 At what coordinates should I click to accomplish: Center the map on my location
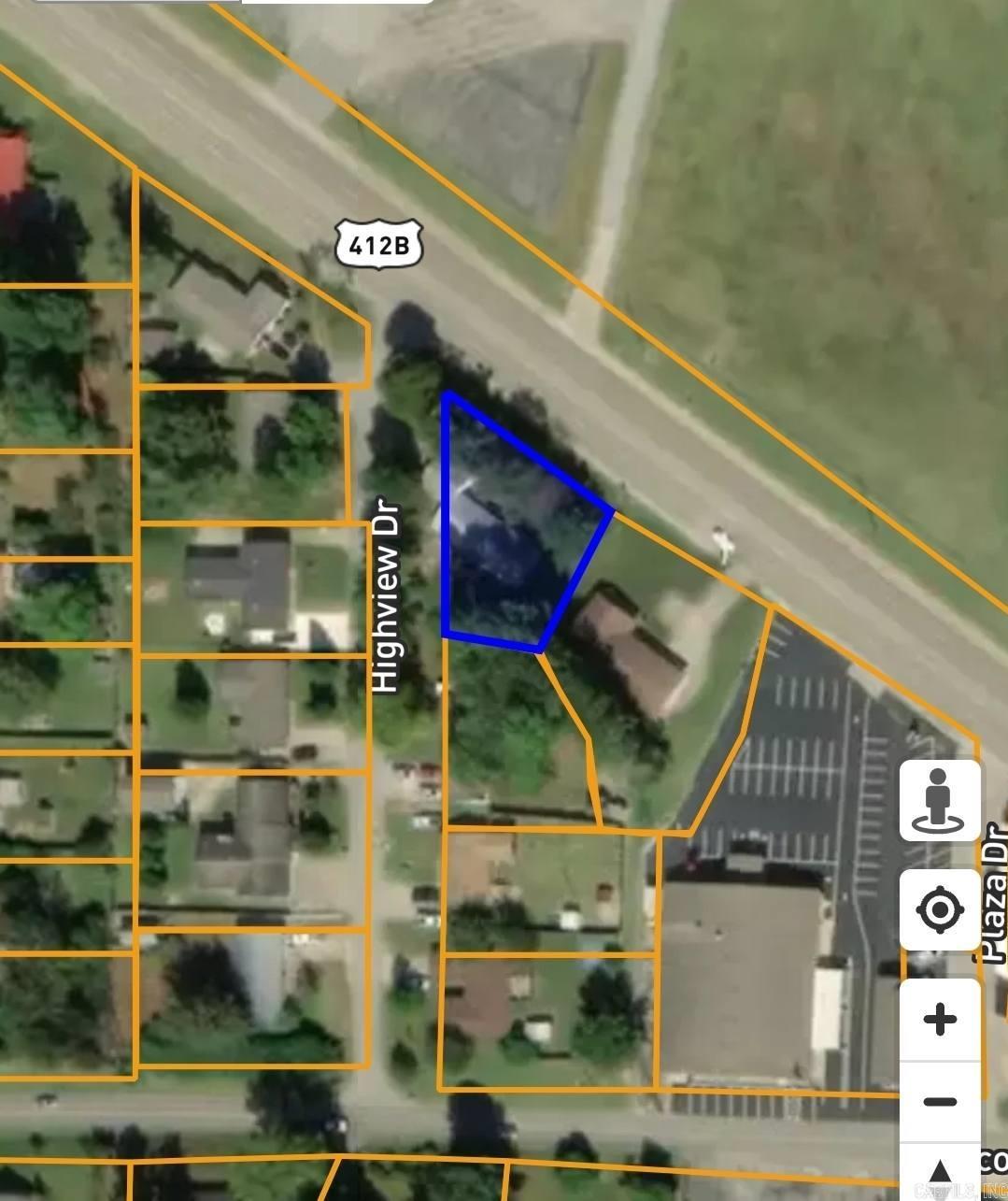(940, 909)
